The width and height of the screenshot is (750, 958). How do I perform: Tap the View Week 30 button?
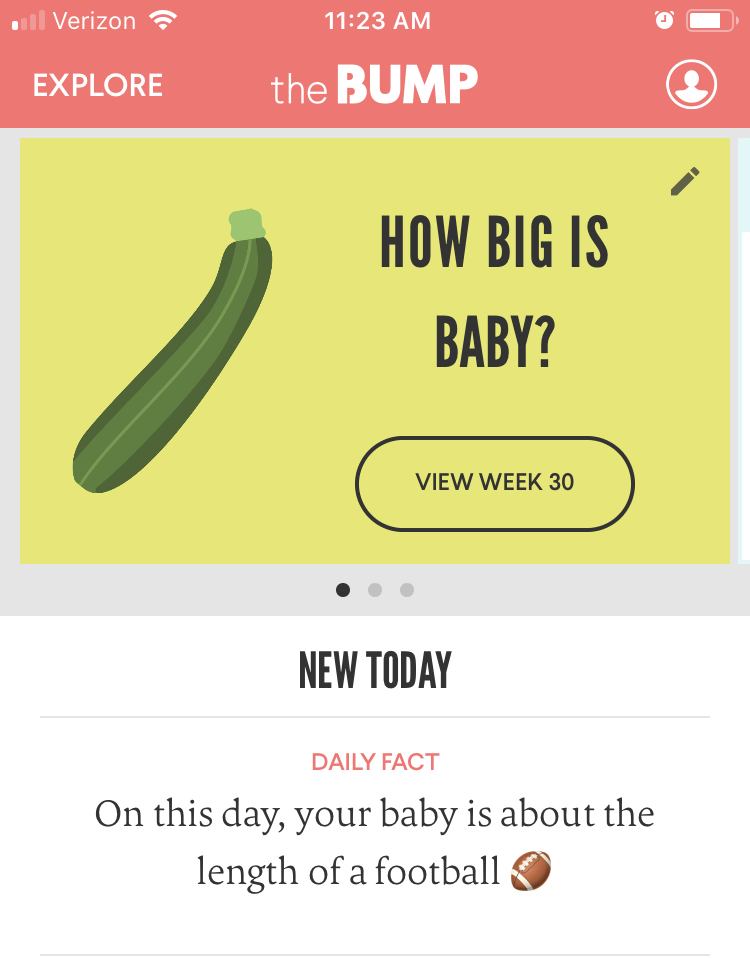tap(495, 483)
